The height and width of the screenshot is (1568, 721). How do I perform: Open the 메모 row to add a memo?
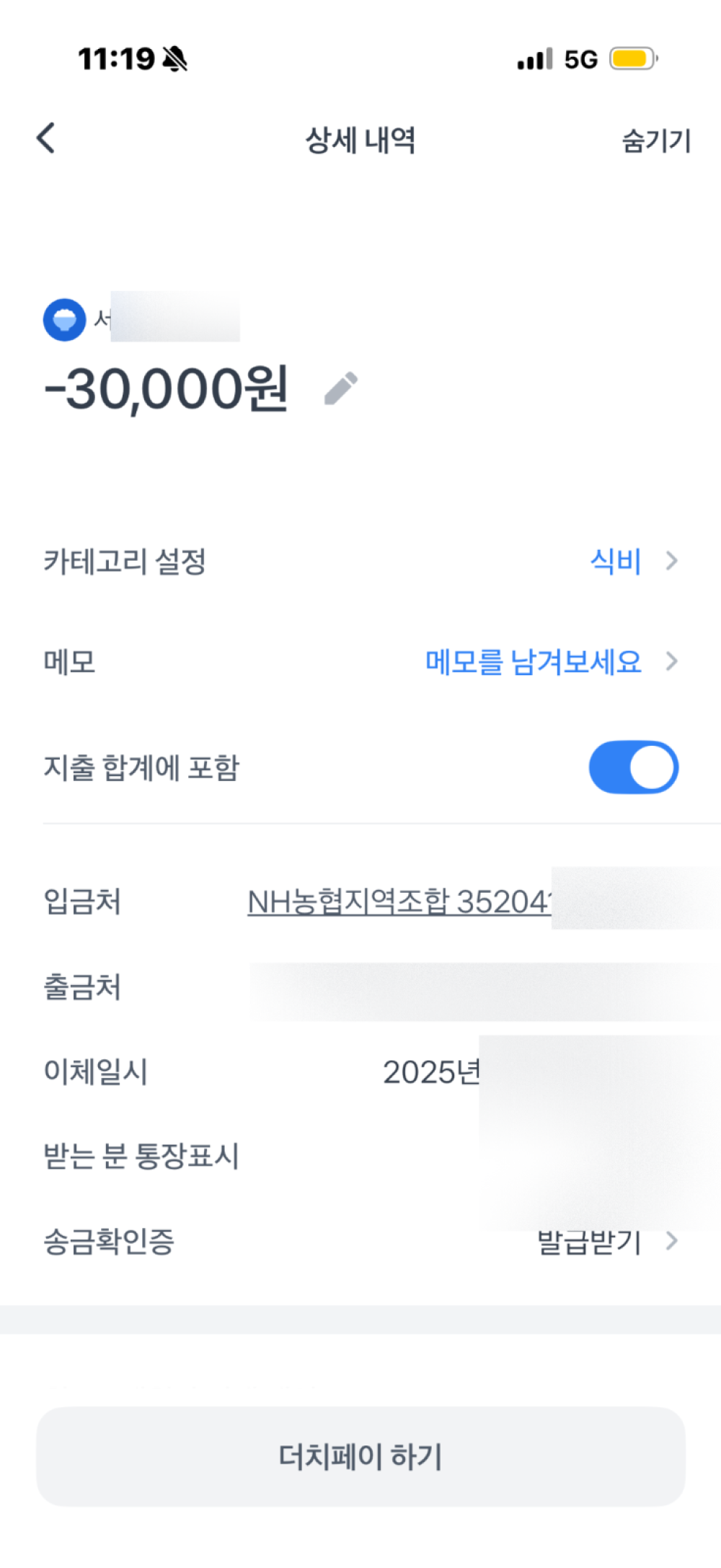tap(360, 661)
